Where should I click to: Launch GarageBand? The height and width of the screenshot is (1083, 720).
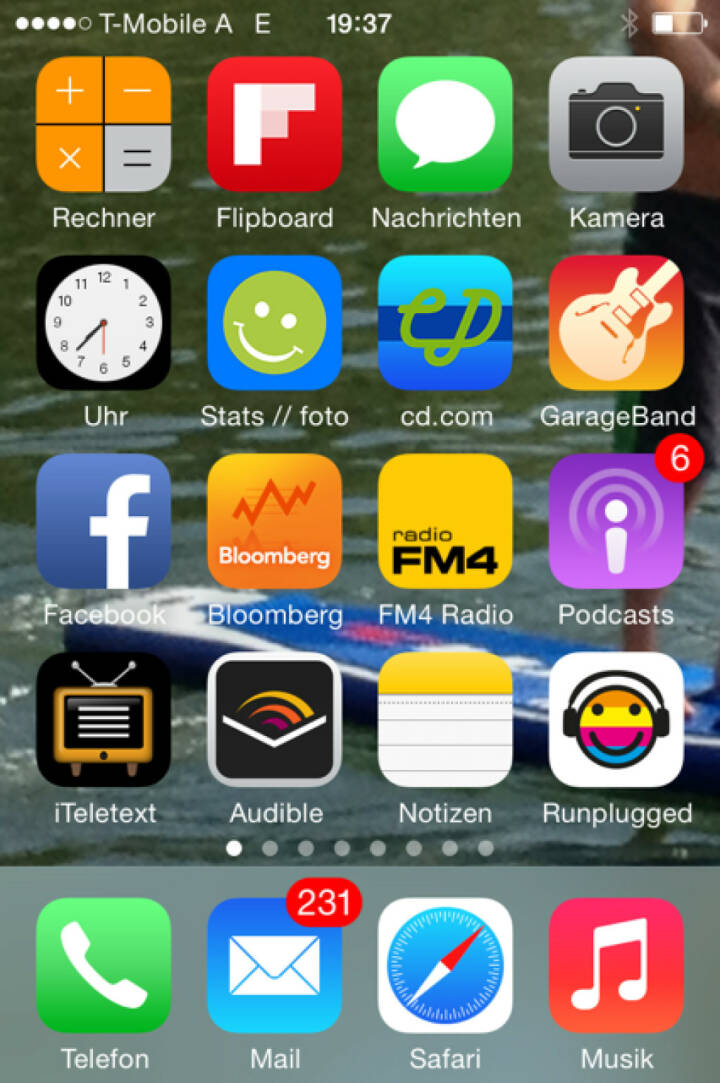pos(616,322)
